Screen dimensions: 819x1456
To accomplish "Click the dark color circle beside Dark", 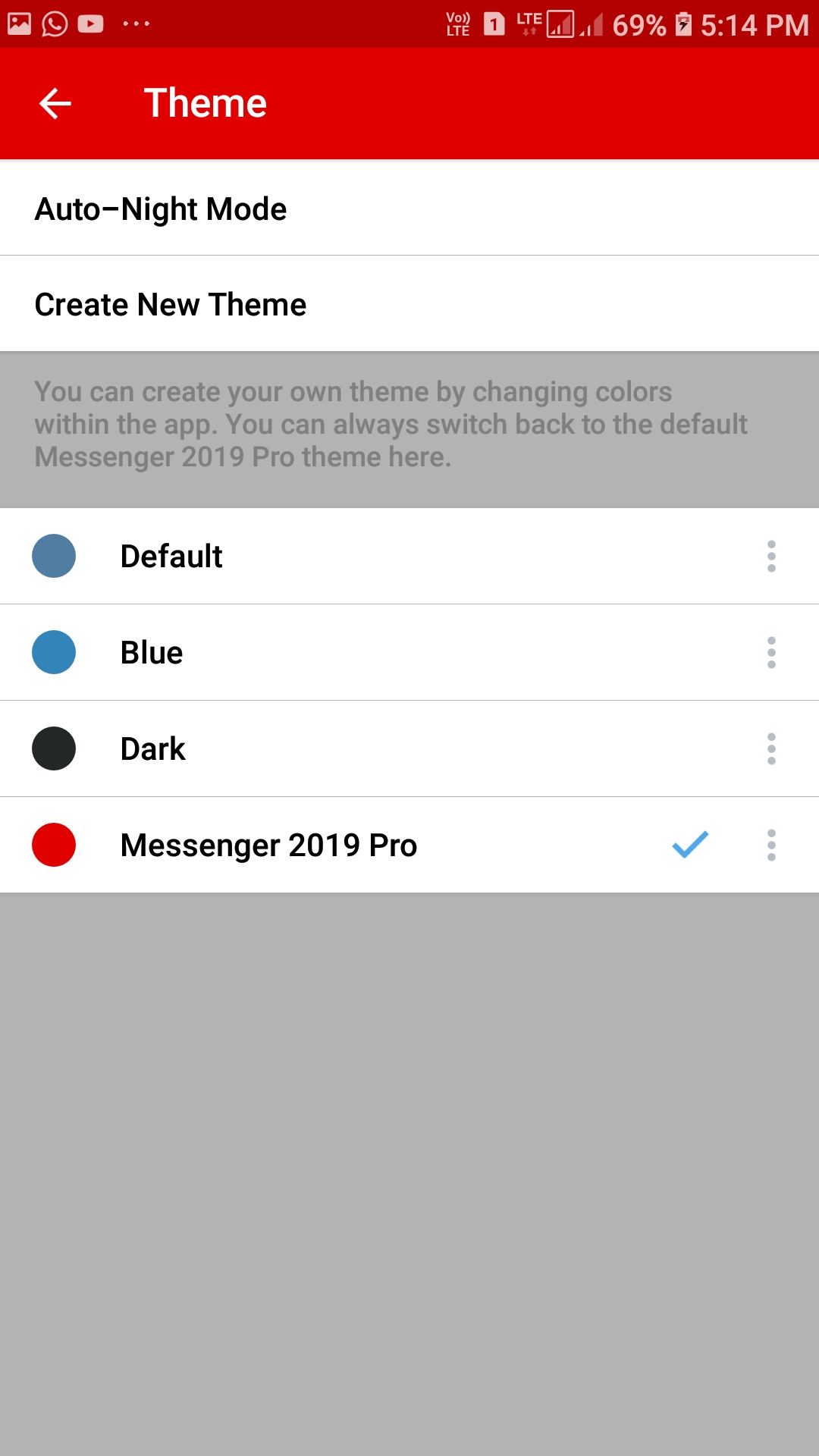I will (x=54, y=748).
